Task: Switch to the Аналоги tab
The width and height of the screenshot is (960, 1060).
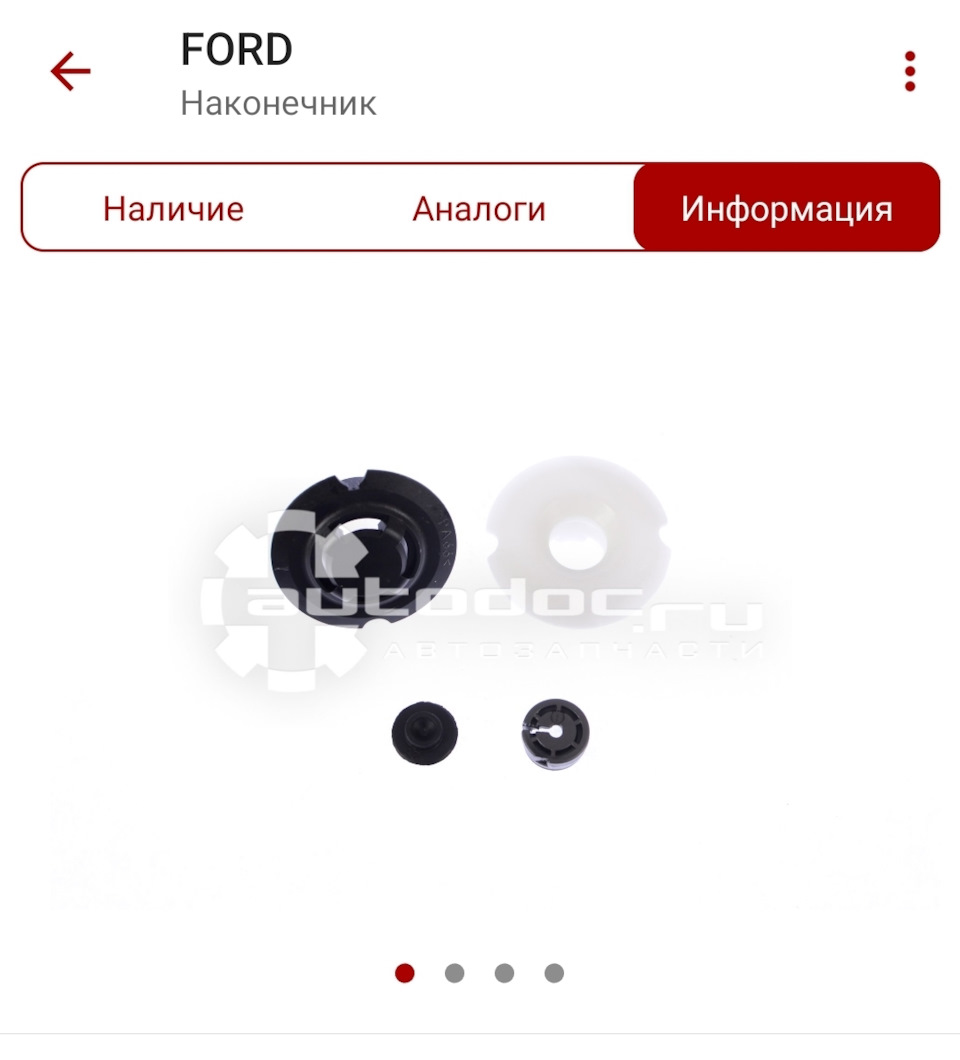Action: 479,209
